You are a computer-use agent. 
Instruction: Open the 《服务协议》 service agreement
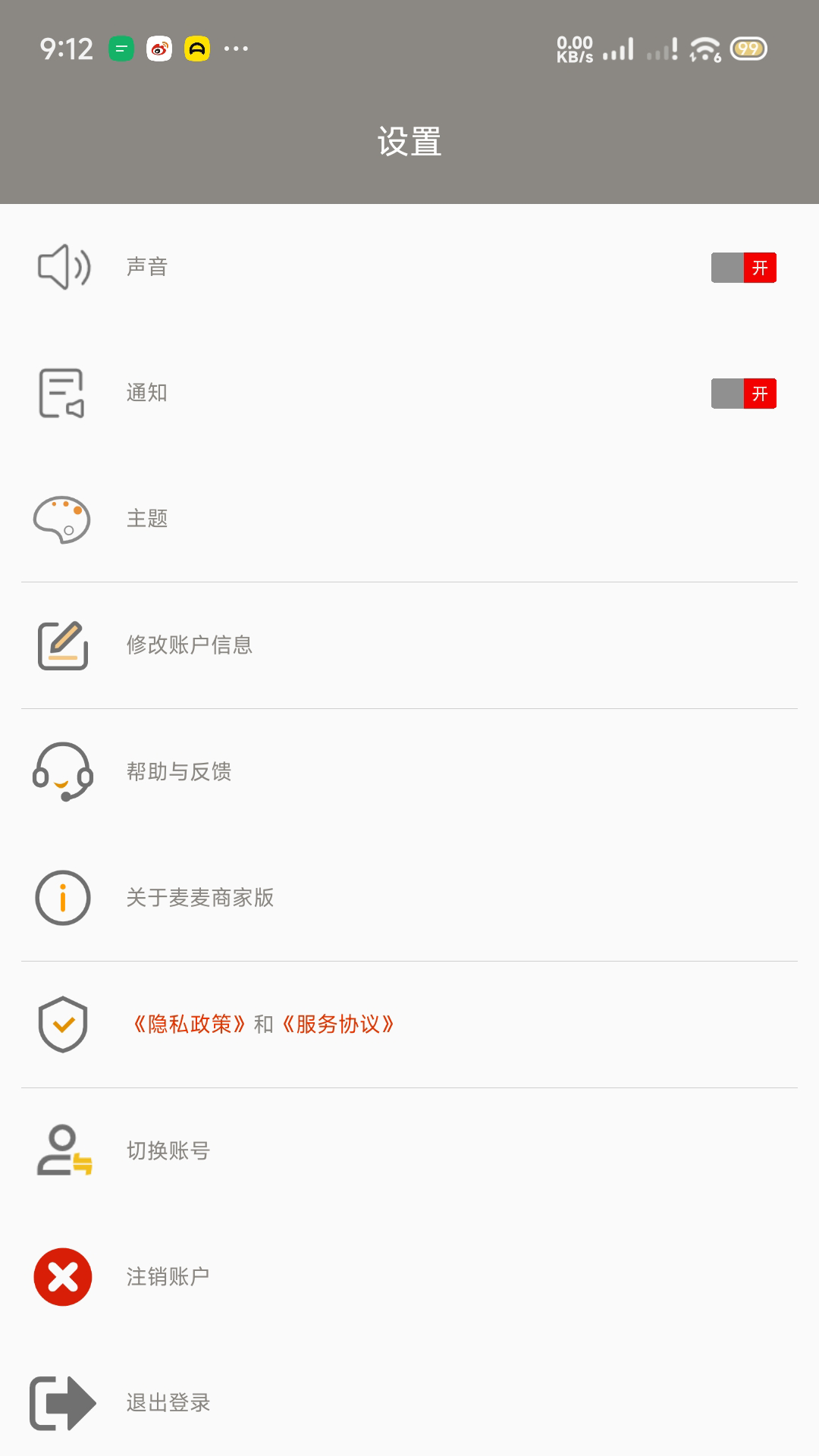pos(338,1025)
